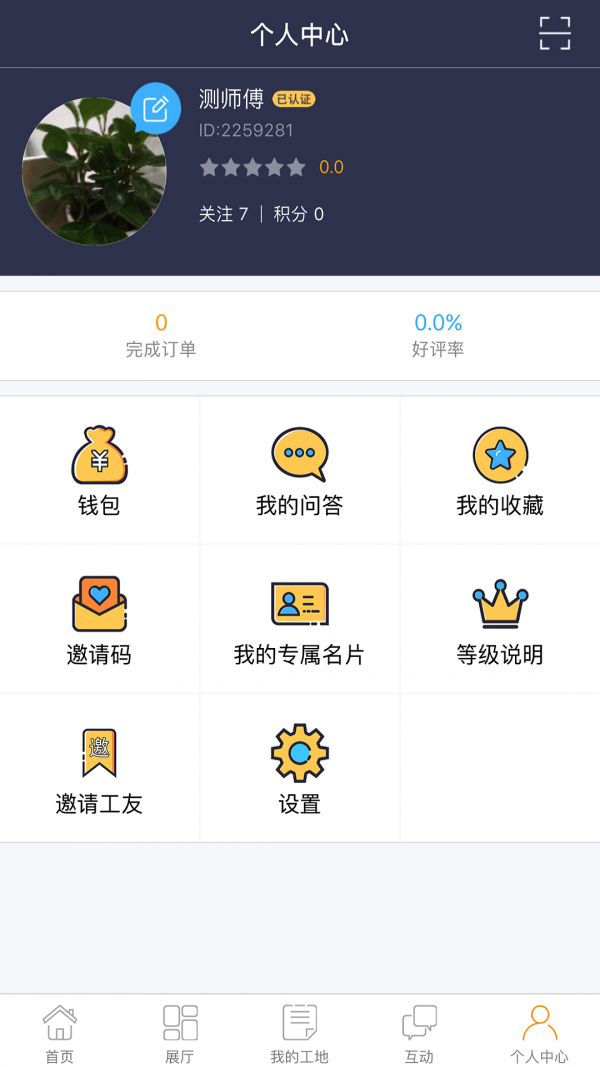Switch to the 互动 tab

[419, 1033]
